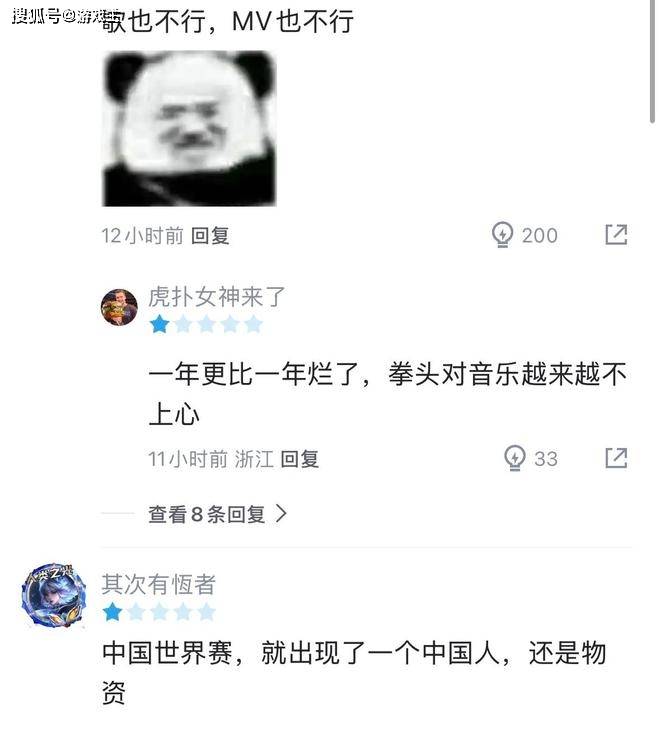Expand 查看8条回复
This screenshot has width=660, height=738.
pyautogui.click(x=218, y=514)
